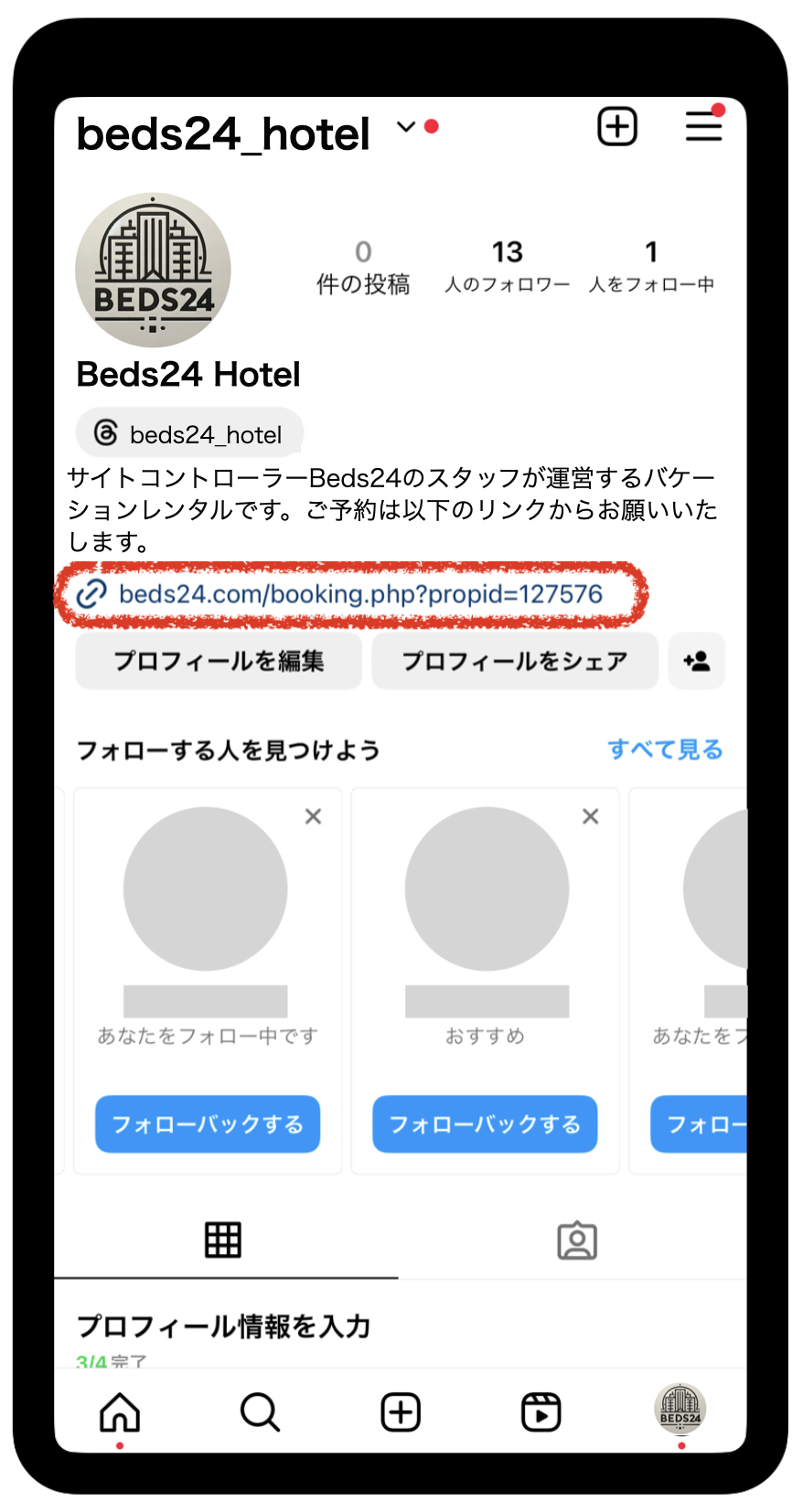
Task: Open the Threads badge beds24_hotel
Action: pos(189,434)
